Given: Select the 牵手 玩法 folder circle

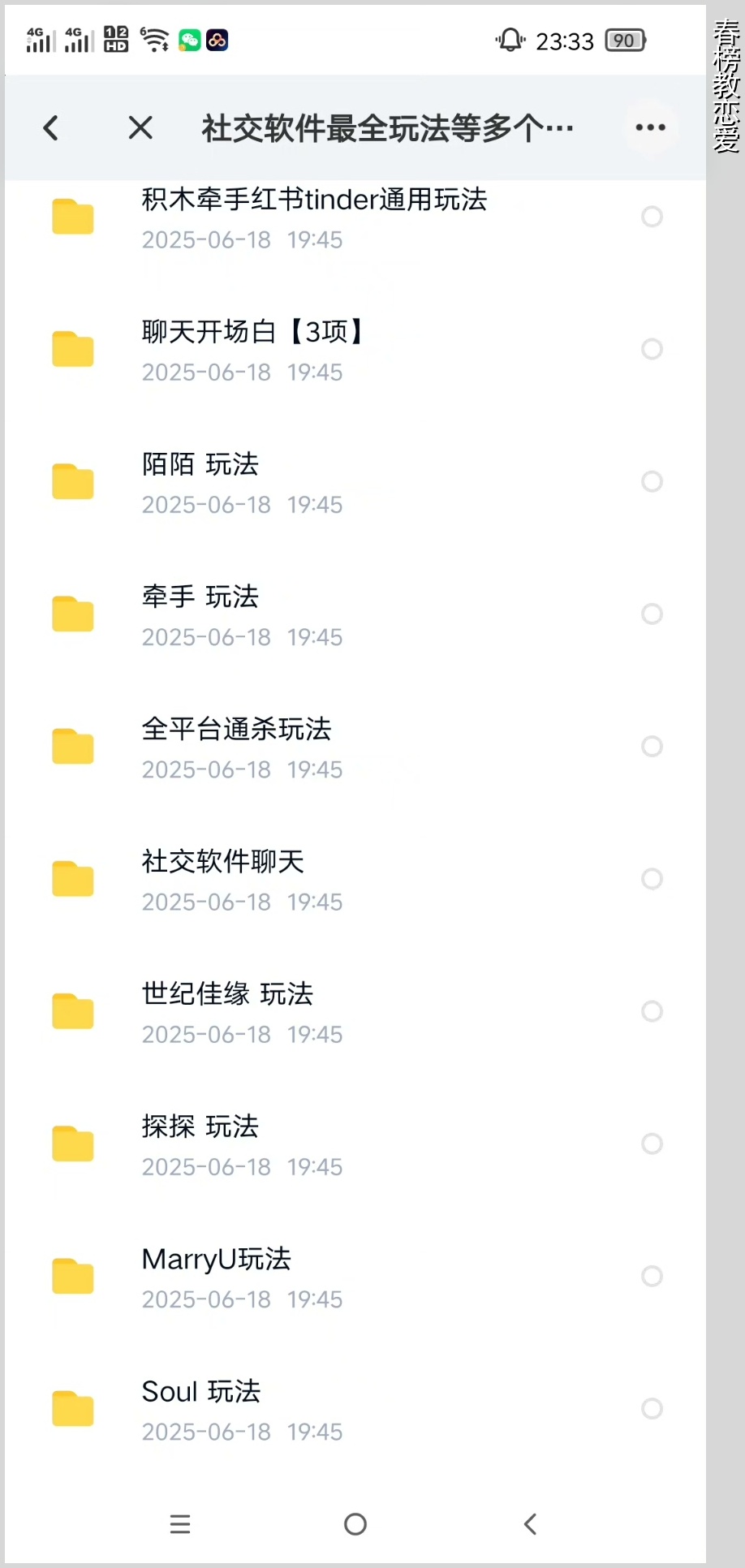Looking at the screenshot, I should click(652, 614).
